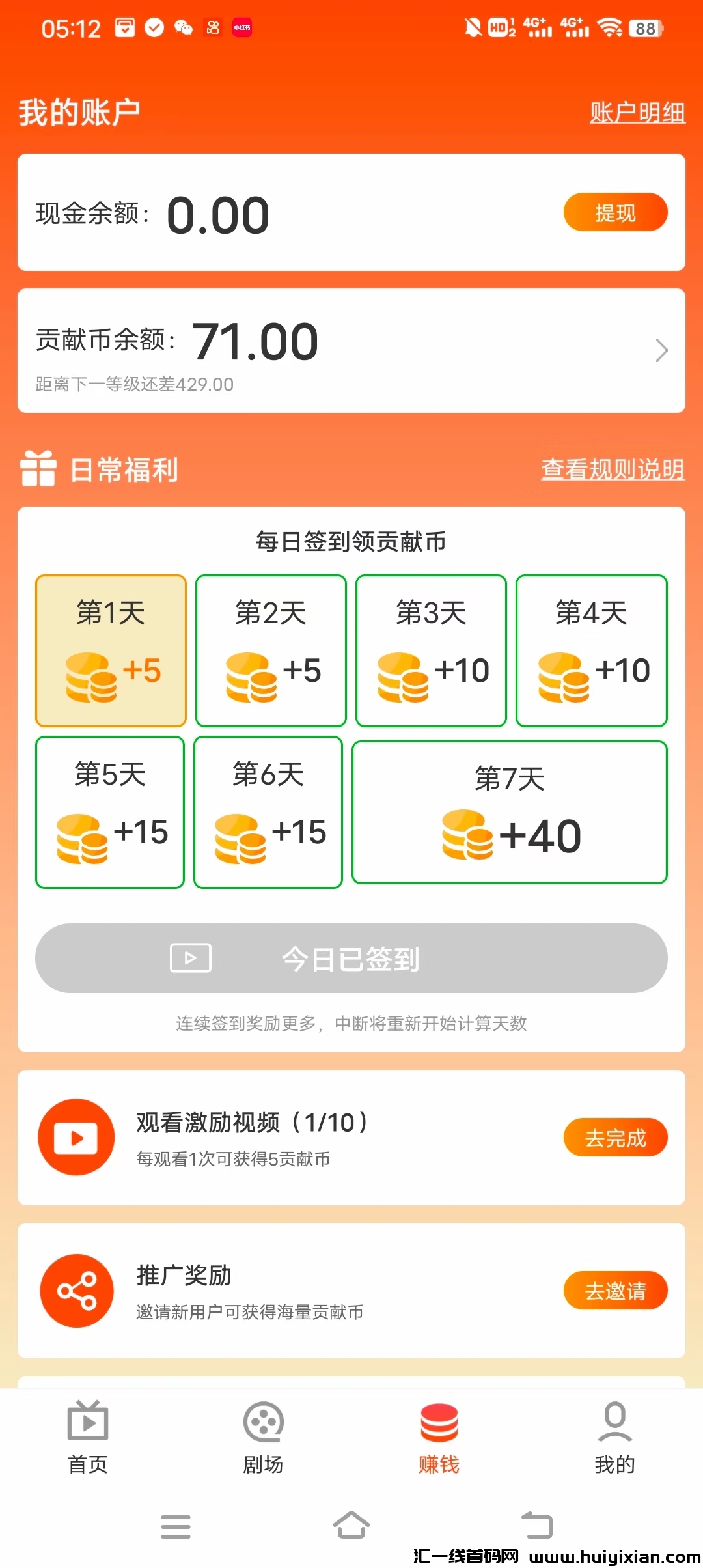Select the play video icon for 观看激励视频
The height and width of the screenshot is (1568, 703).
pyautogui.click(x=76, y=1137)
